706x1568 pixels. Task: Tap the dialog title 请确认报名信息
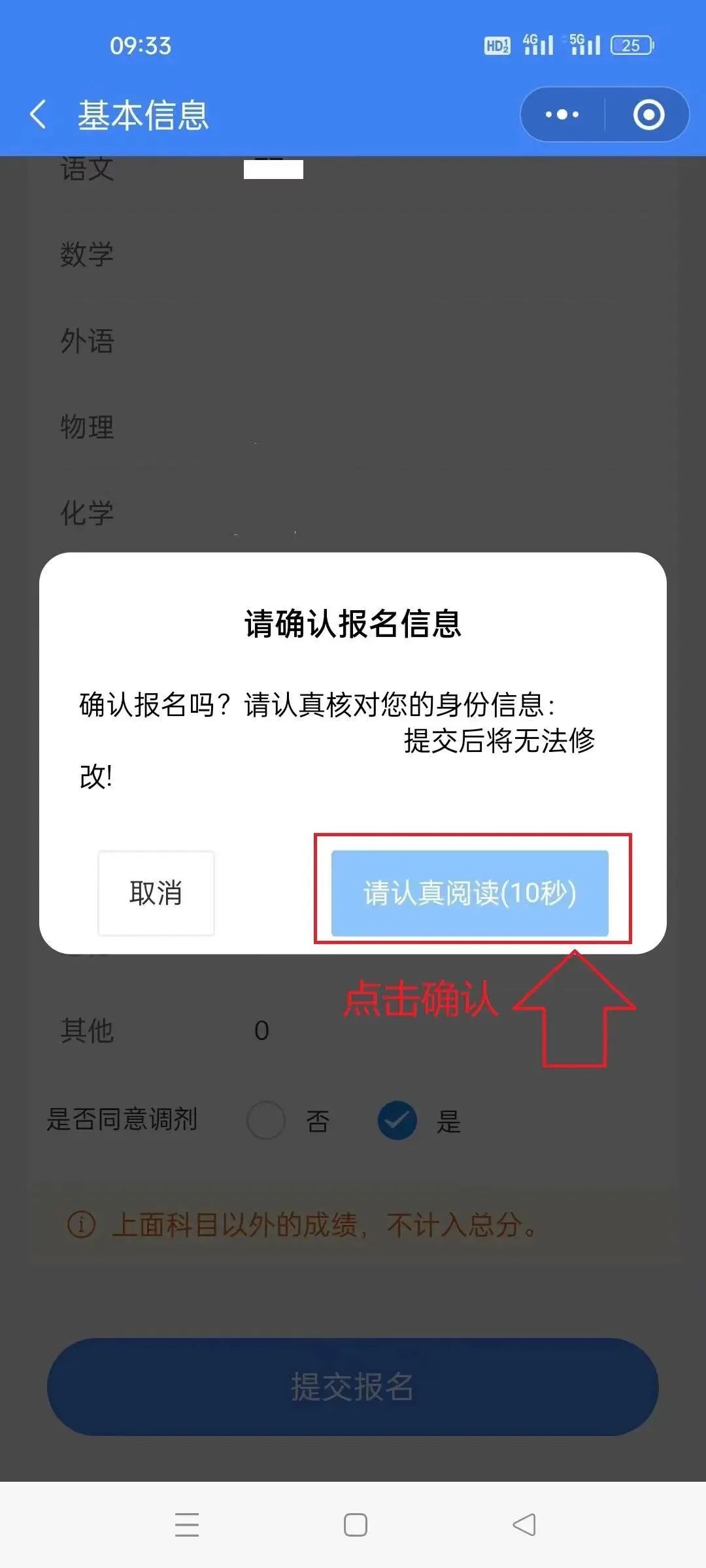click(x=353, y=625)
